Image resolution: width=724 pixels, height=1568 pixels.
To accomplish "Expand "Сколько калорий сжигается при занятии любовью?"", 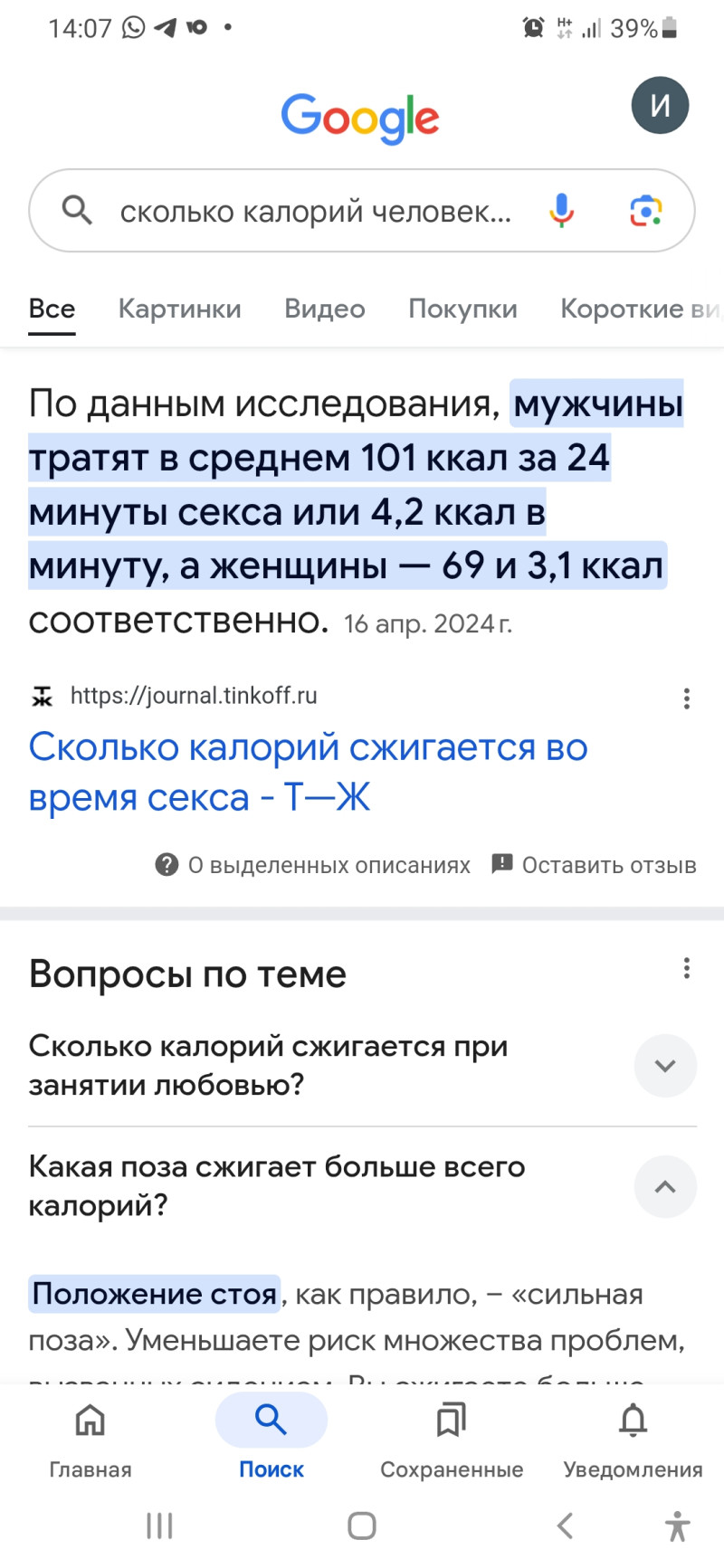I will (x=665, y=1065).
